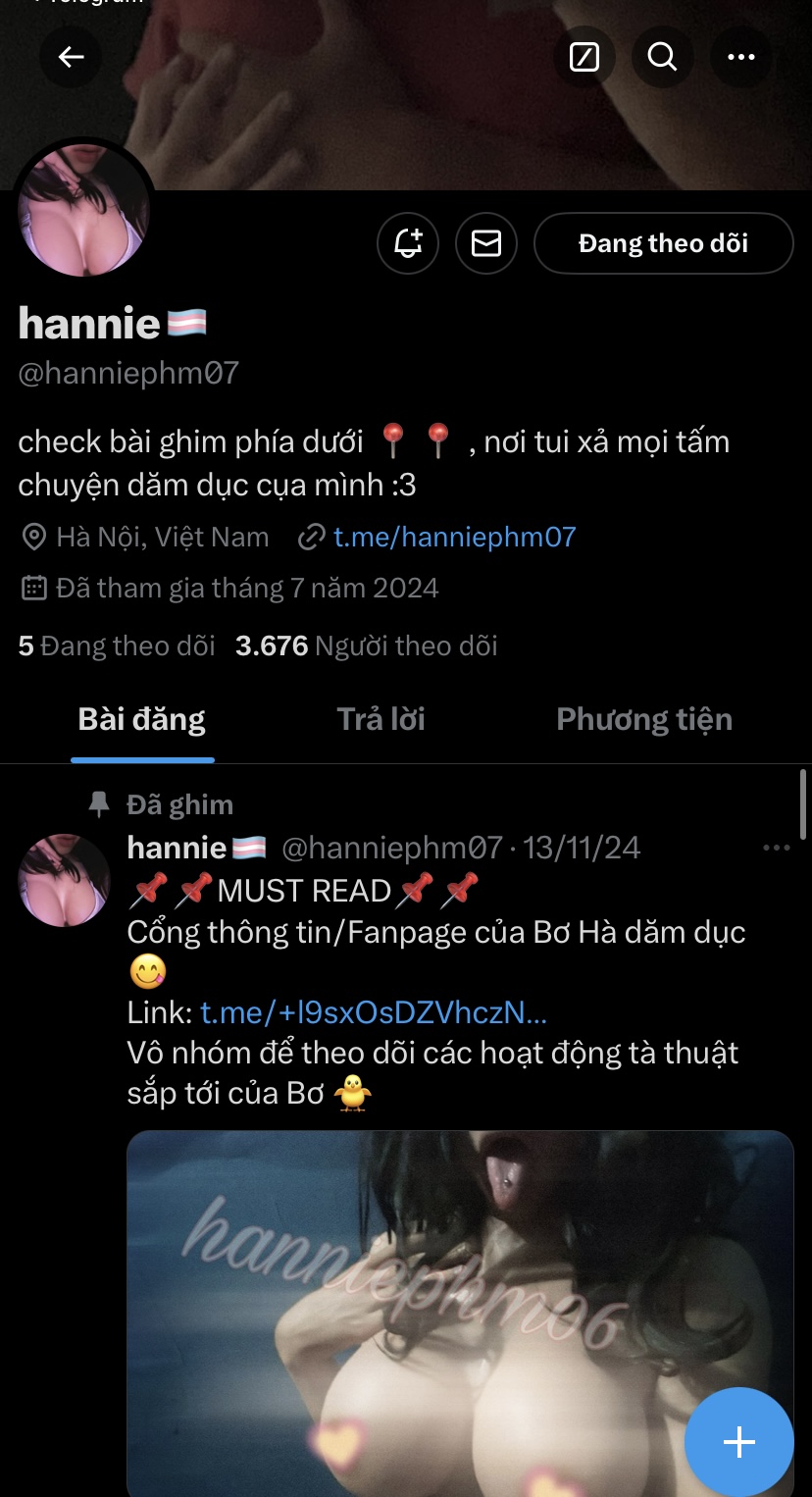Open the profile overflow menu
The height and width of the screenshot is (1497, 812).
click(740, 58)
